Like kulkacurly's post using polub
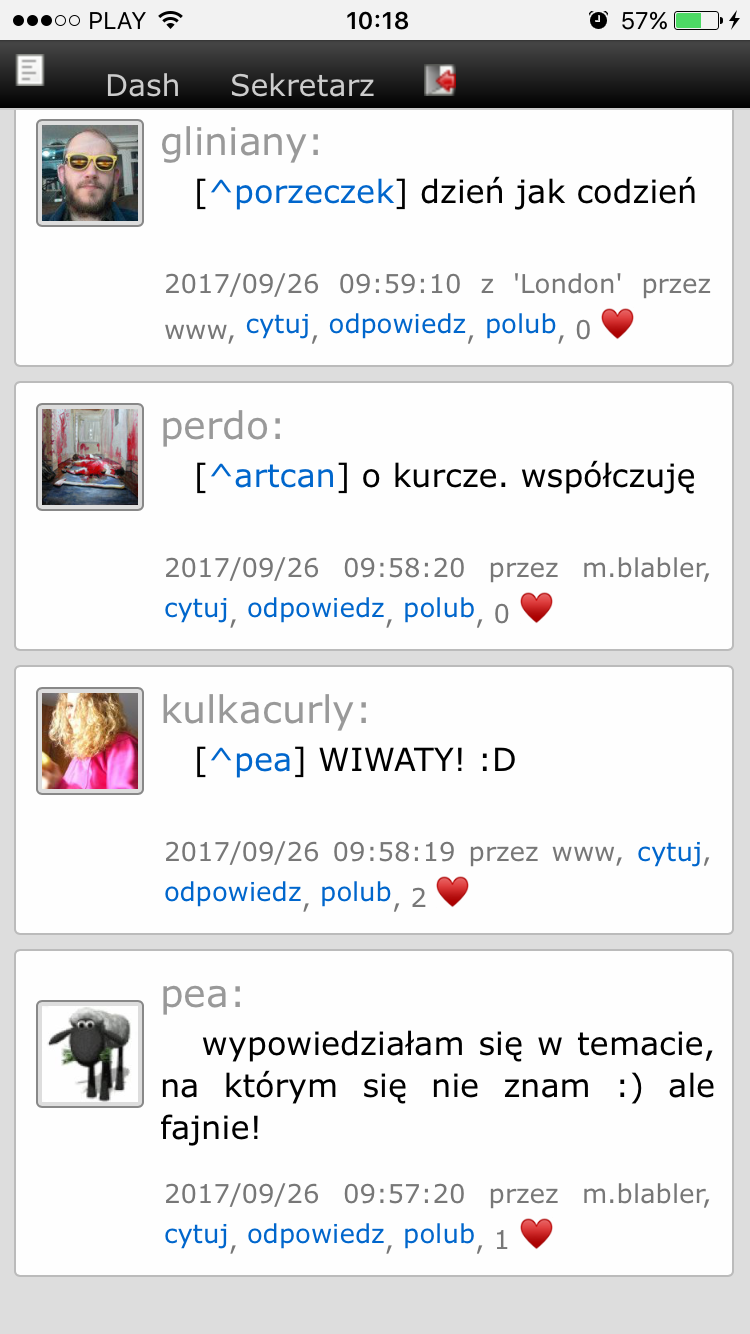This screenshot has width=750, height=1334. (x=355, y=892)
